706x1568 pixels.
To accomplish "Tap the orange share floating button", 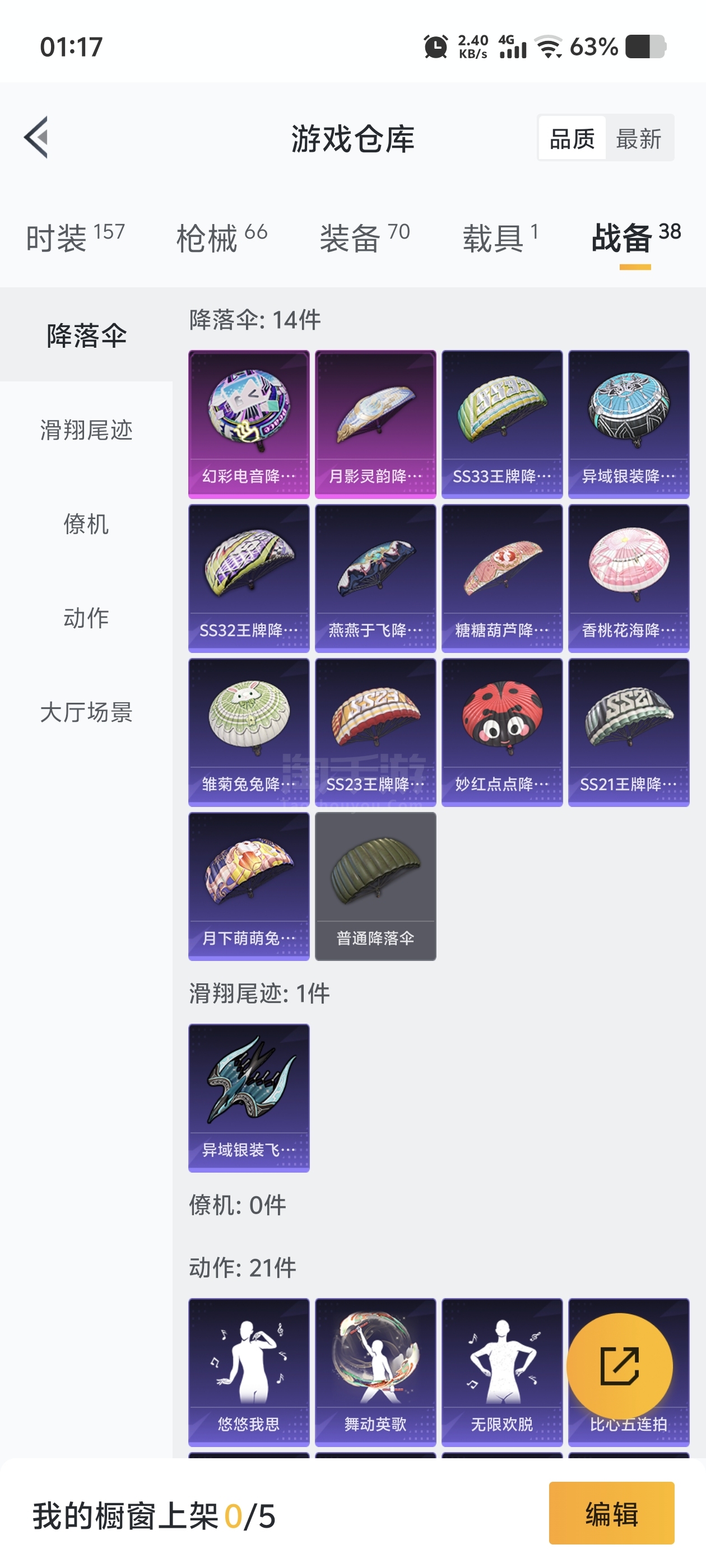I will pyautogui.click(x=620, y=1366).
